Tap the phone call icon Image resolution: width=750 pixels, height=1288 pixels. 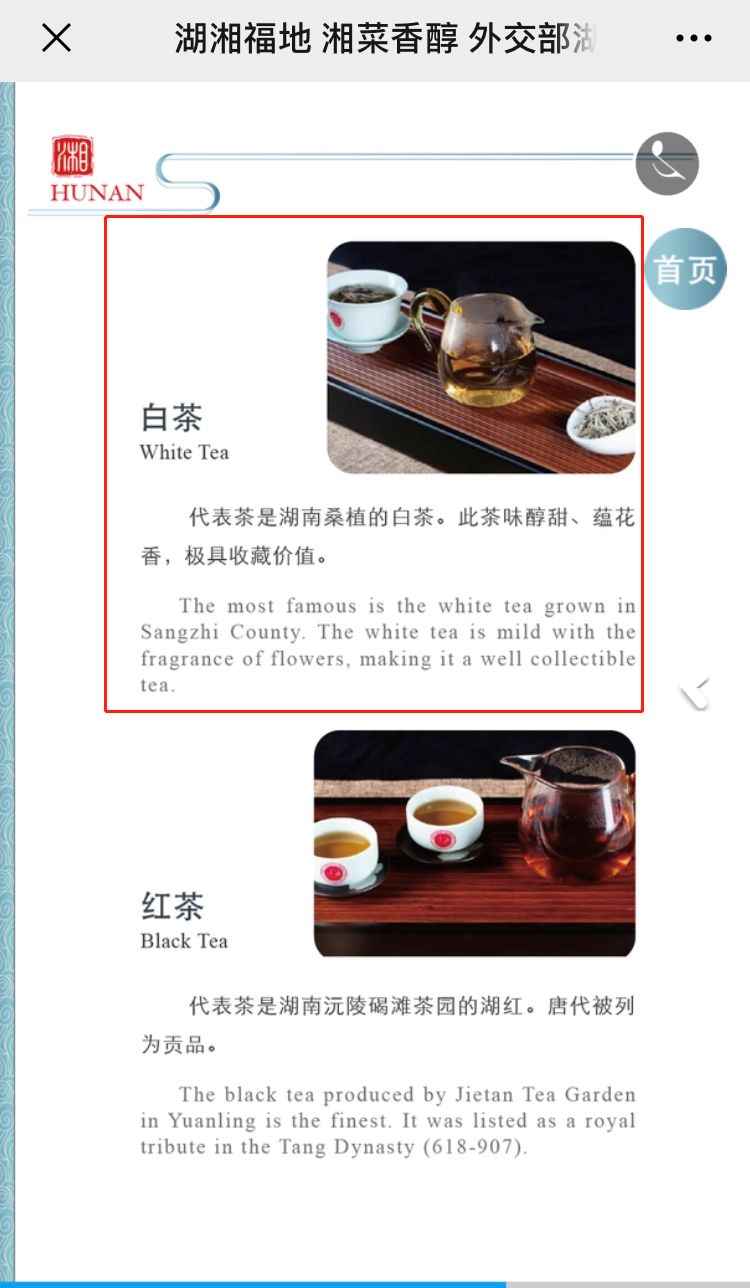click(x=667, y=163)
